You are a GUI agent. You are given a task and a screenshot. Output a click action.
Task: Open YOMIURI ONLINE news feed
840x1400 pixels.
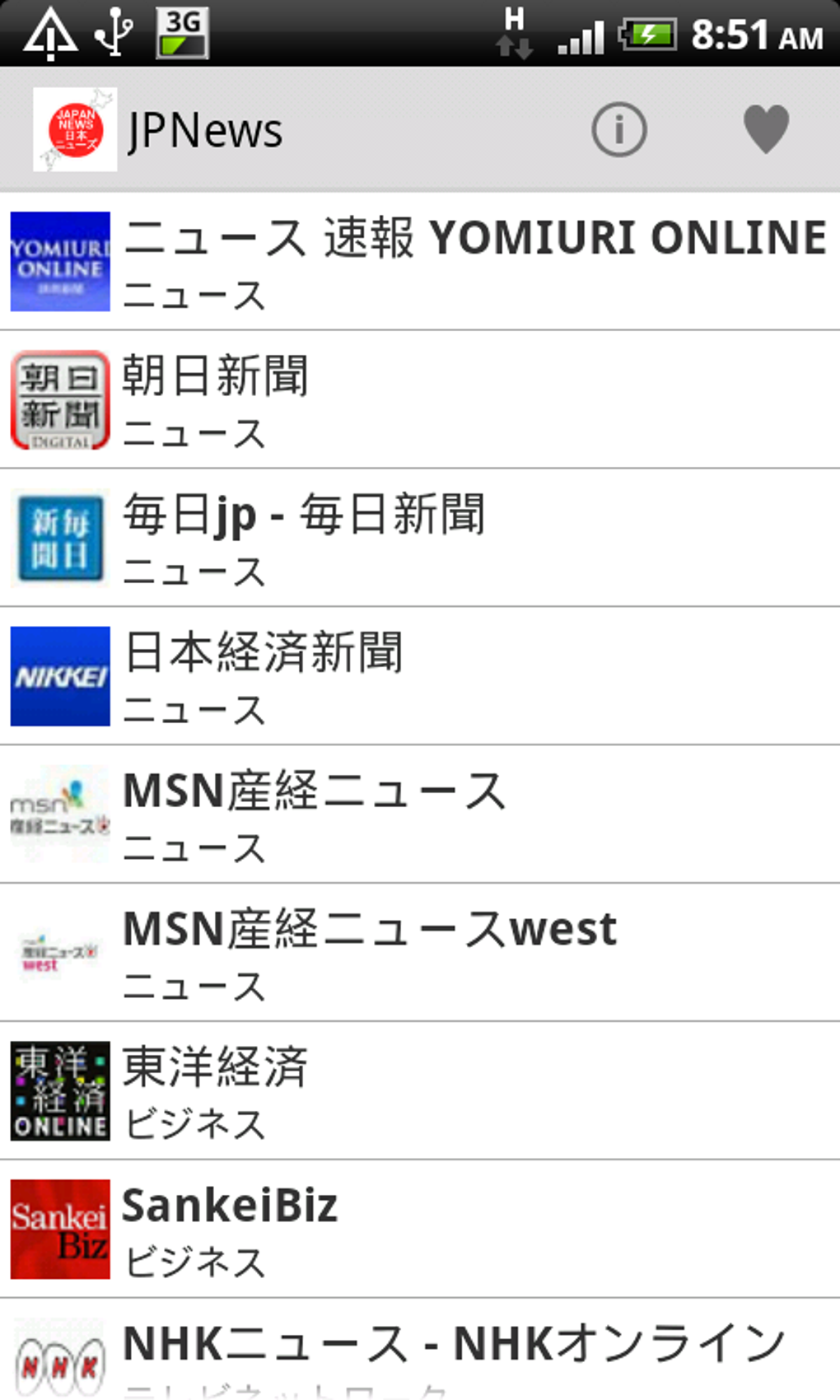[x=420, y=262]
